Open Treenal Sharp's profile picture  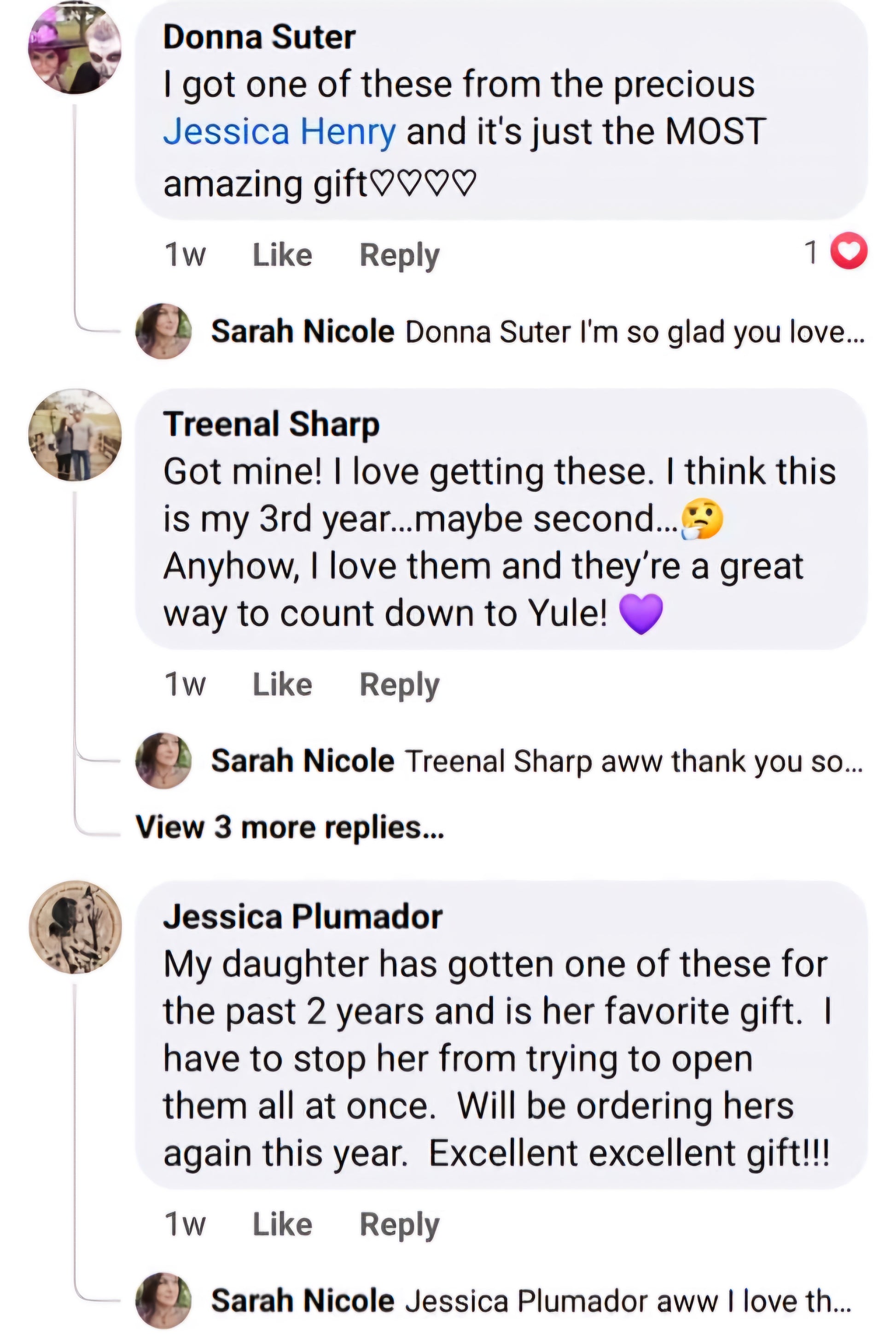pos(75,435)
